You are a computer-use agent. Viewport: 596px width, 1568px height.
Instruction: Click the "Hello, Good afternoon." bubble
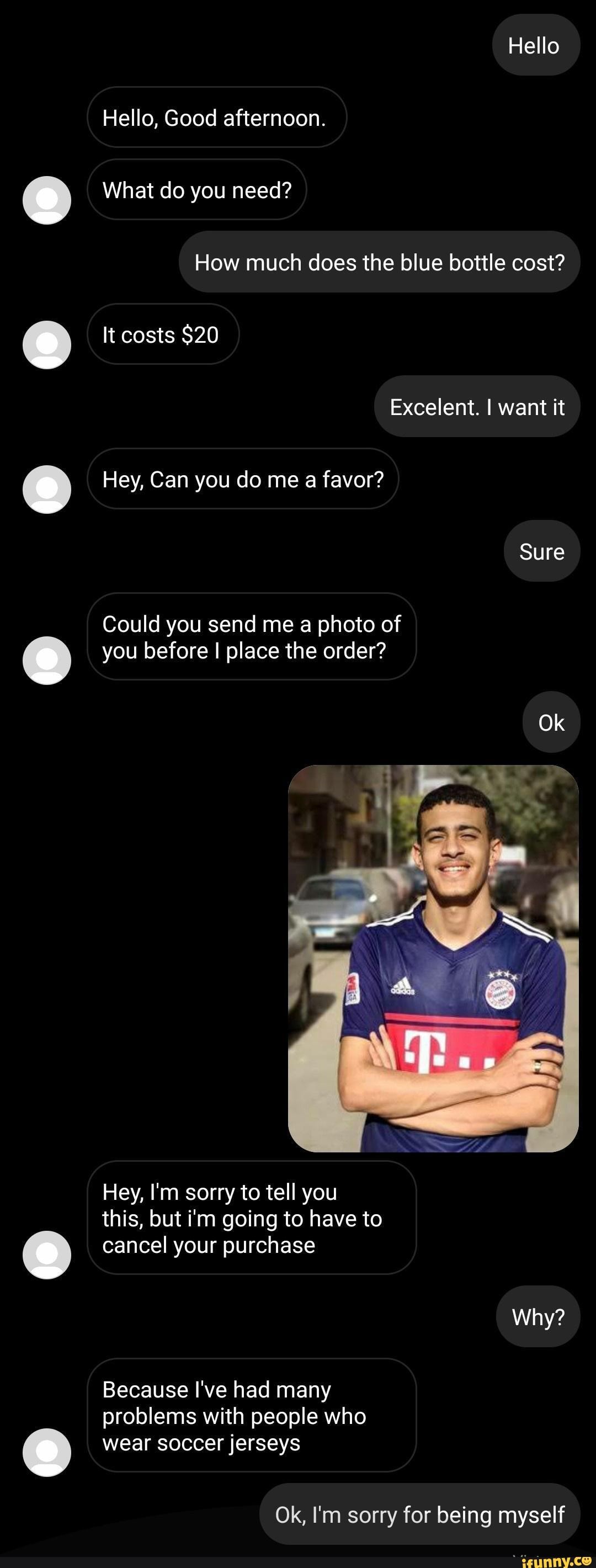click(x=217, y=118)
